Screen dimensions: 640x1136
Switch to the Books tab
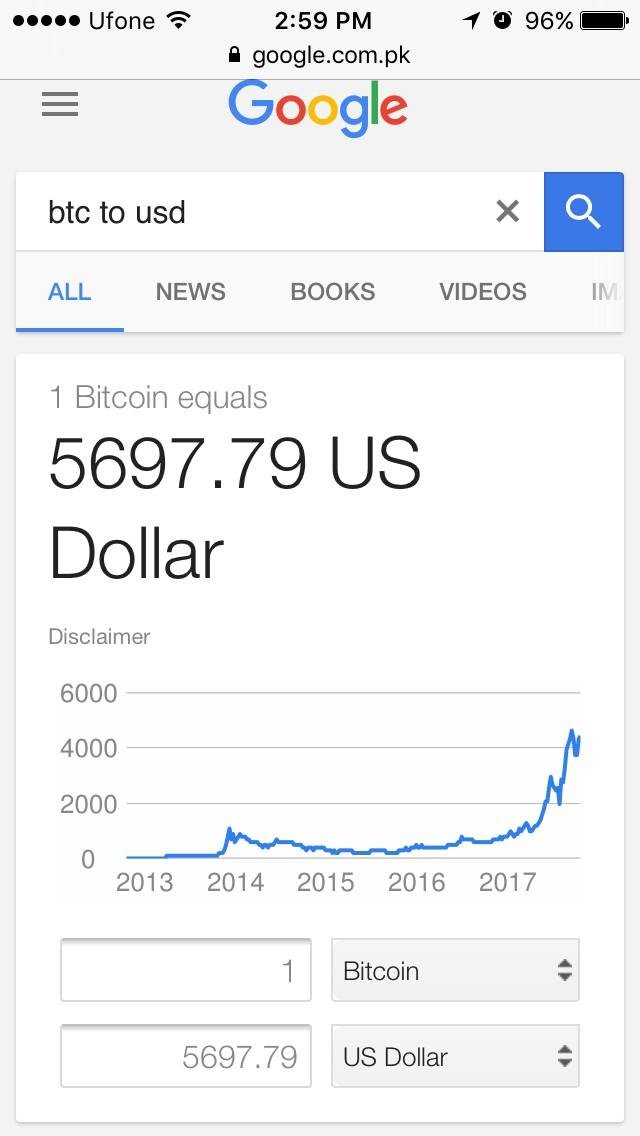pyautogui.click(x=333, y=291)
